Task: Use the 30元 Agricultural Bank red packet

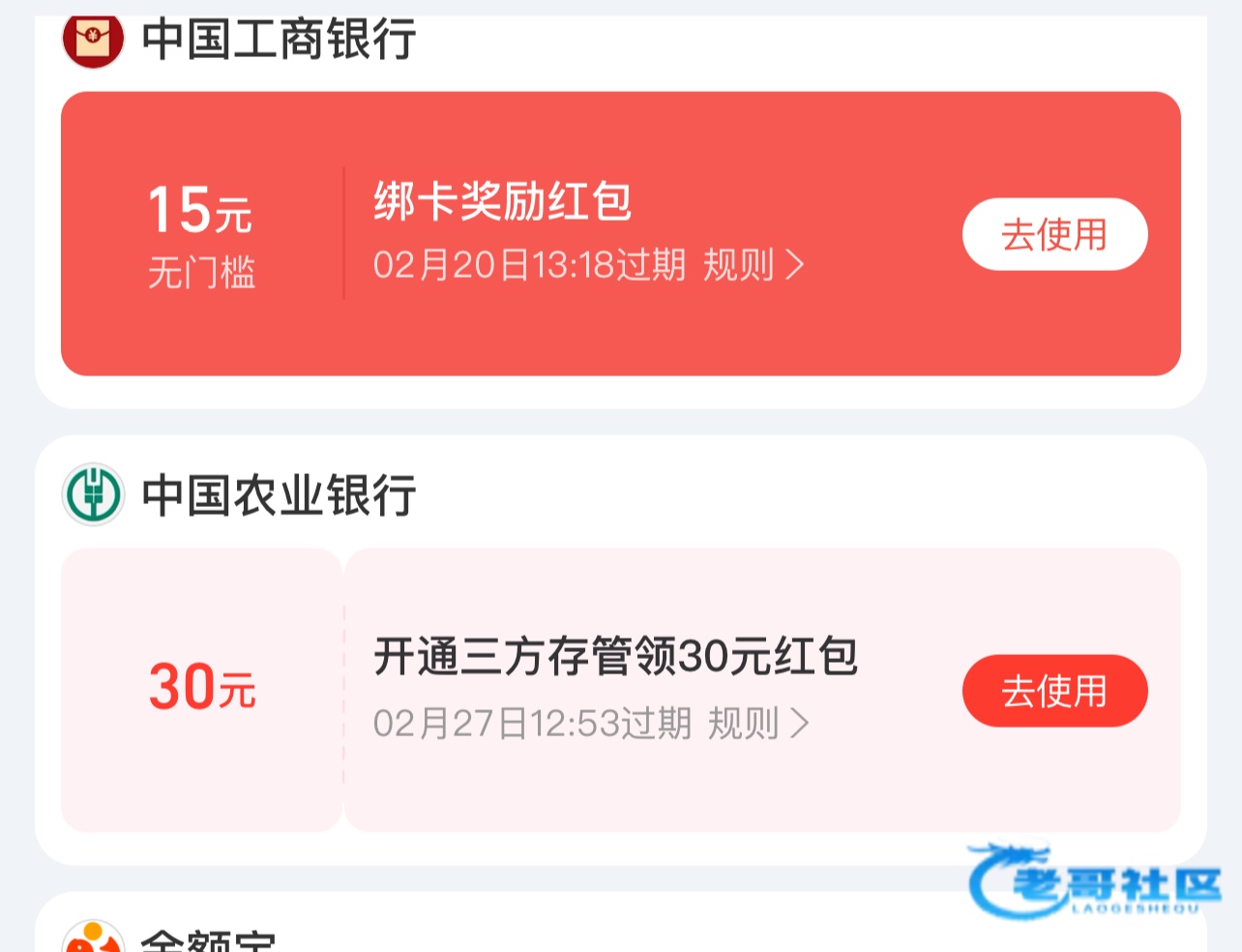Action: pos(1054,691)
